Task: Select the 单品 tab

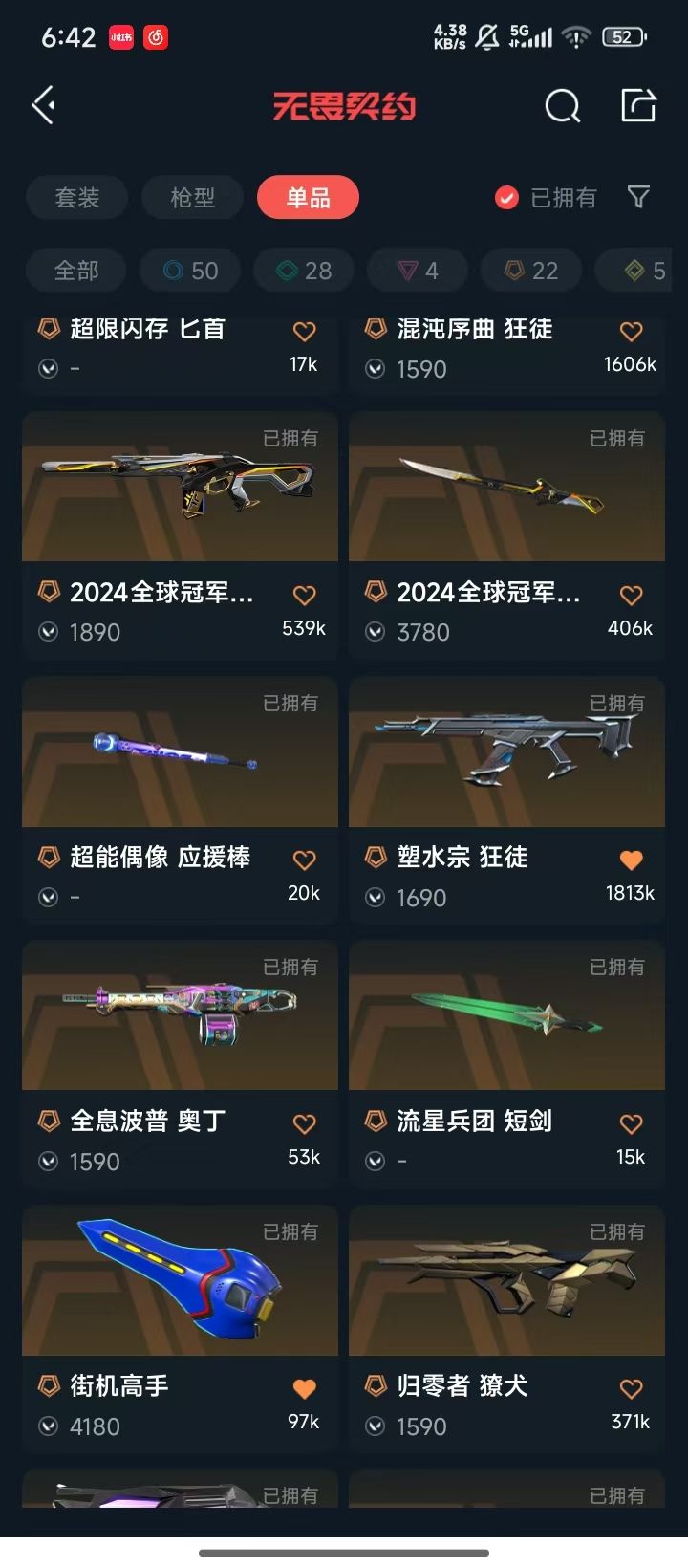Action: pos(308,197)
